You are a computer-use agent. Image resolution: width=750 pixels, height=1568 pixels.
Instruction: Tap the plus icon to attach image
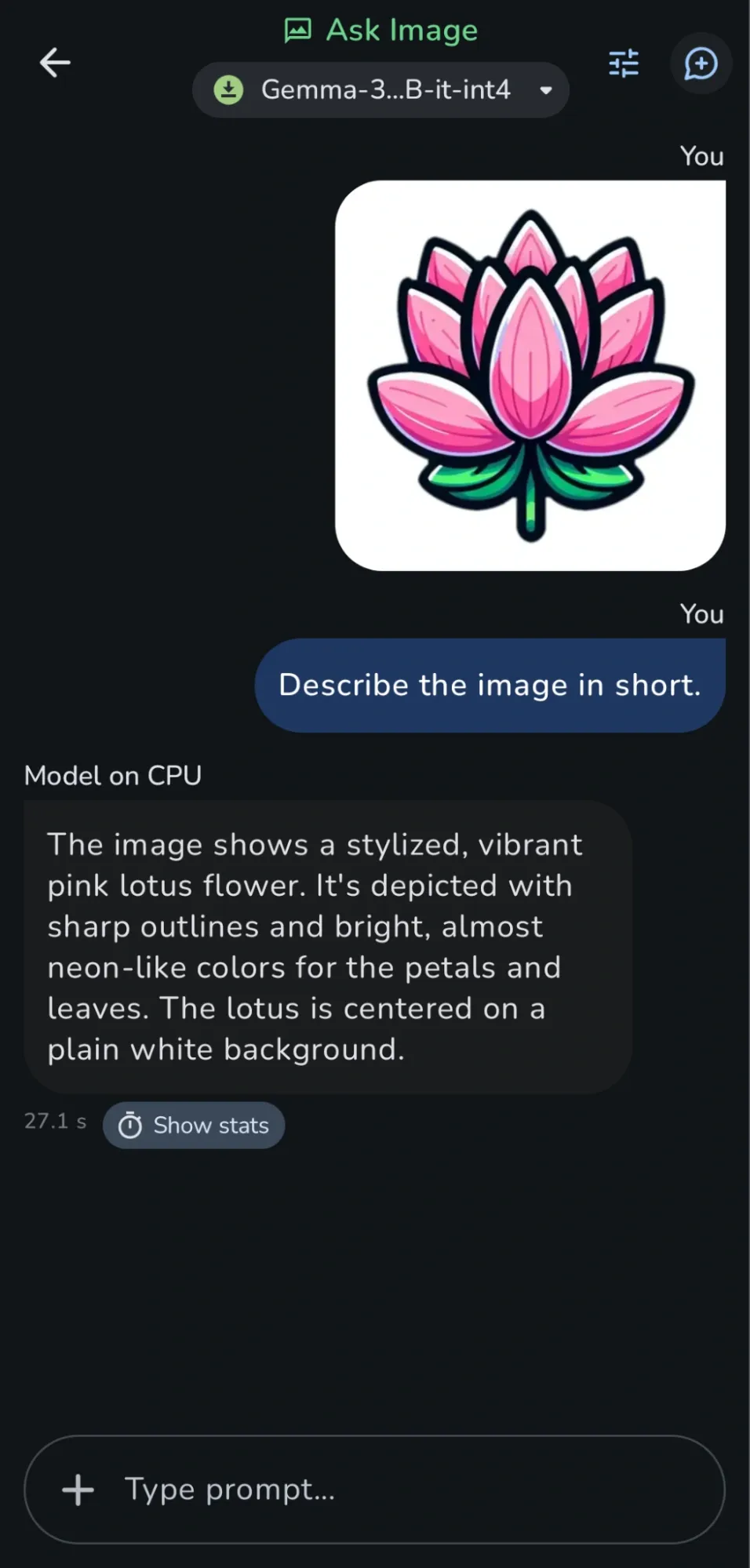[x=78, y=1490]
